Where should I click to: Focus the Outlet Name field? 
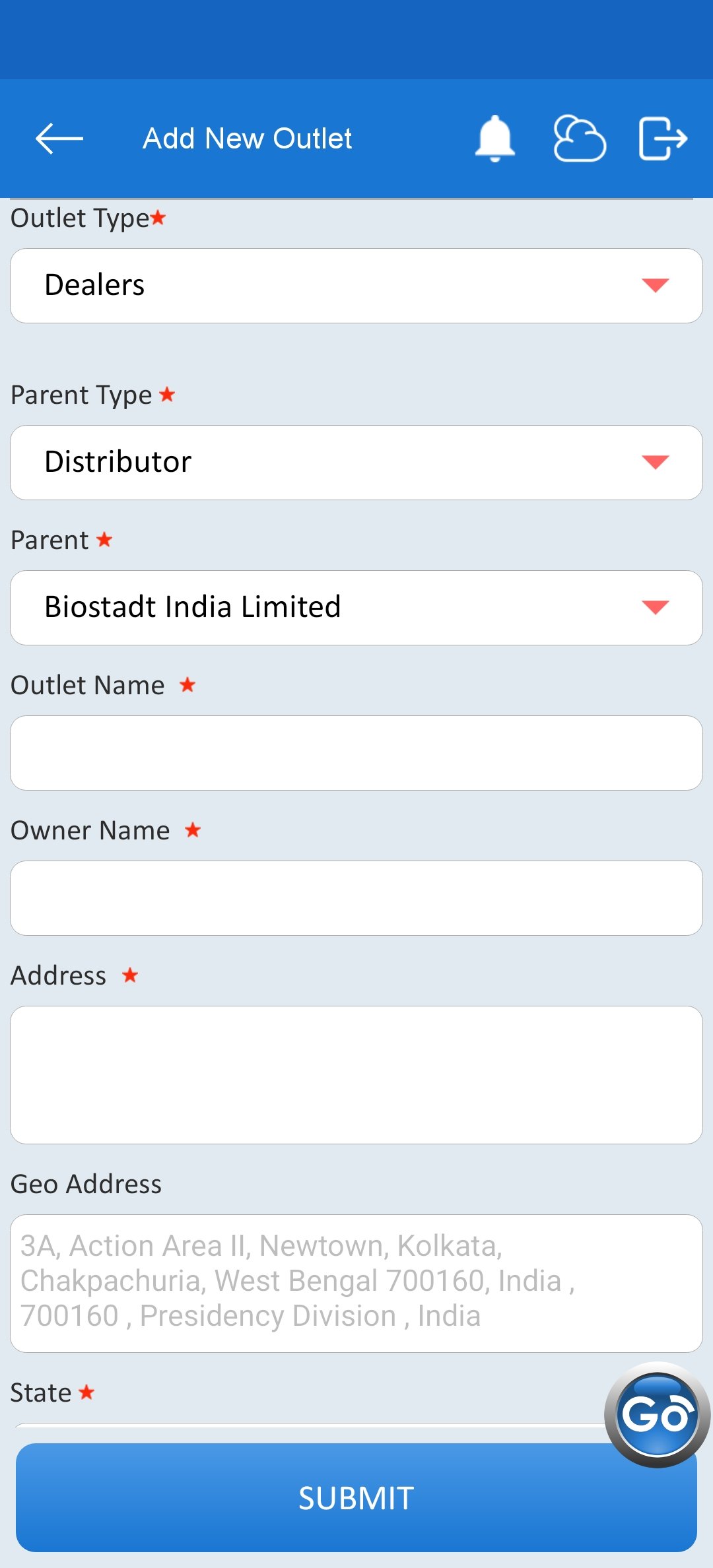click(356, 753)
